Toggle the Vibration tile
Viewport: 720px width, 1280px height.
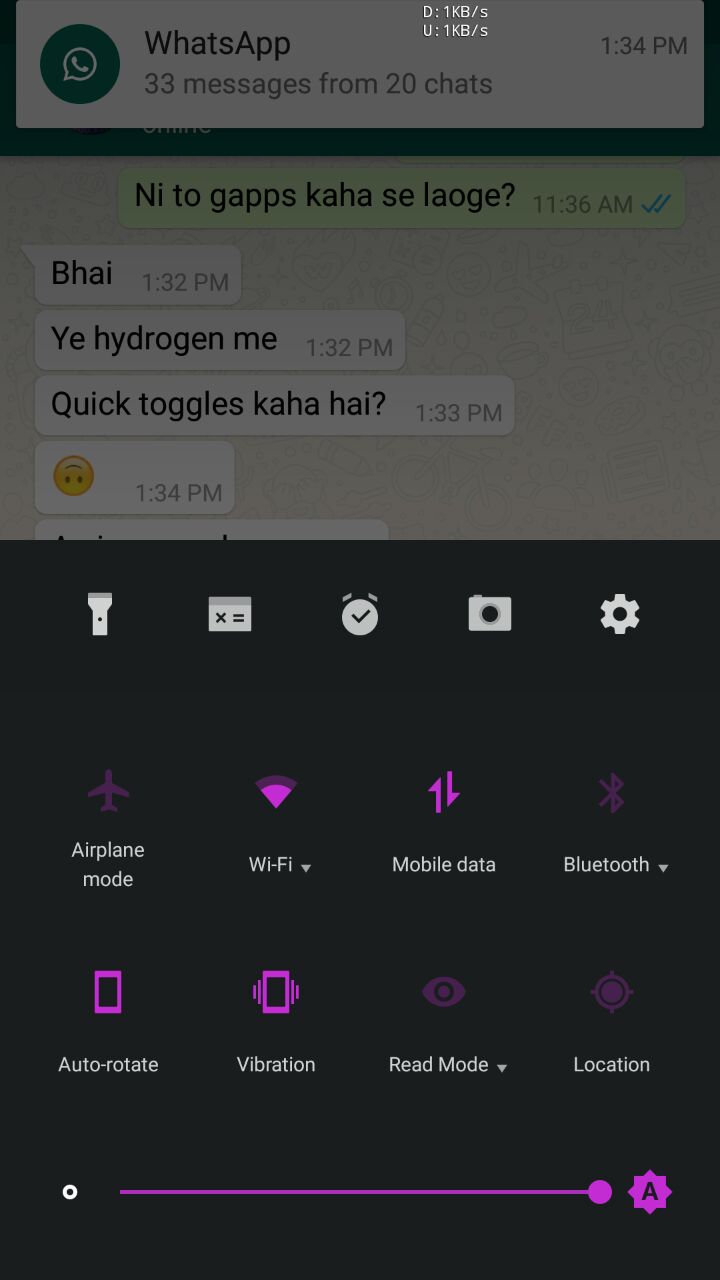[276, 991]
